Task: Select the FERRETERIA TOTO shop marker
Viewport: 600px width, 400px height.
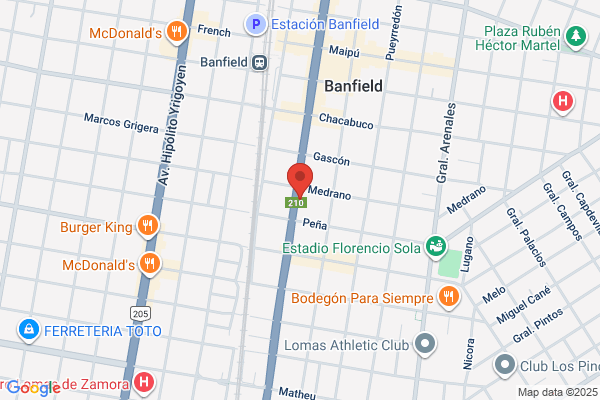Action: click(x=29, y=330)
